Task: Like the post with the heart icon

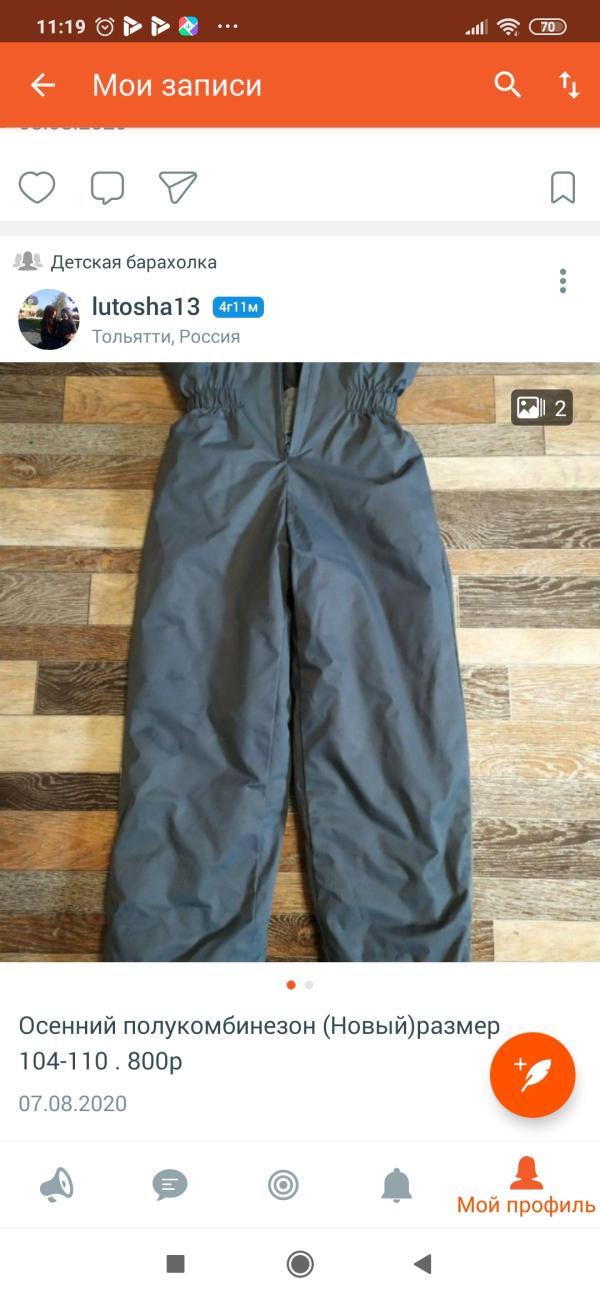Action: tap(37, 188)
